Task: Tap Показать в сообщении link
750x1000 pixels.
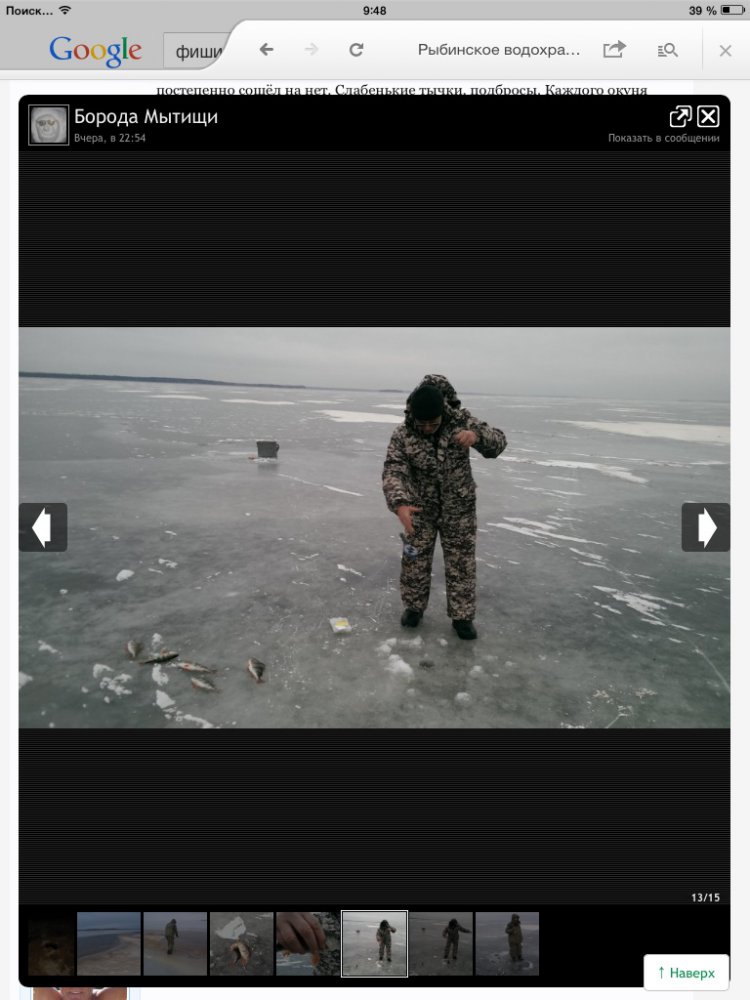Action: pyautogui.click(x=663, y=138)
